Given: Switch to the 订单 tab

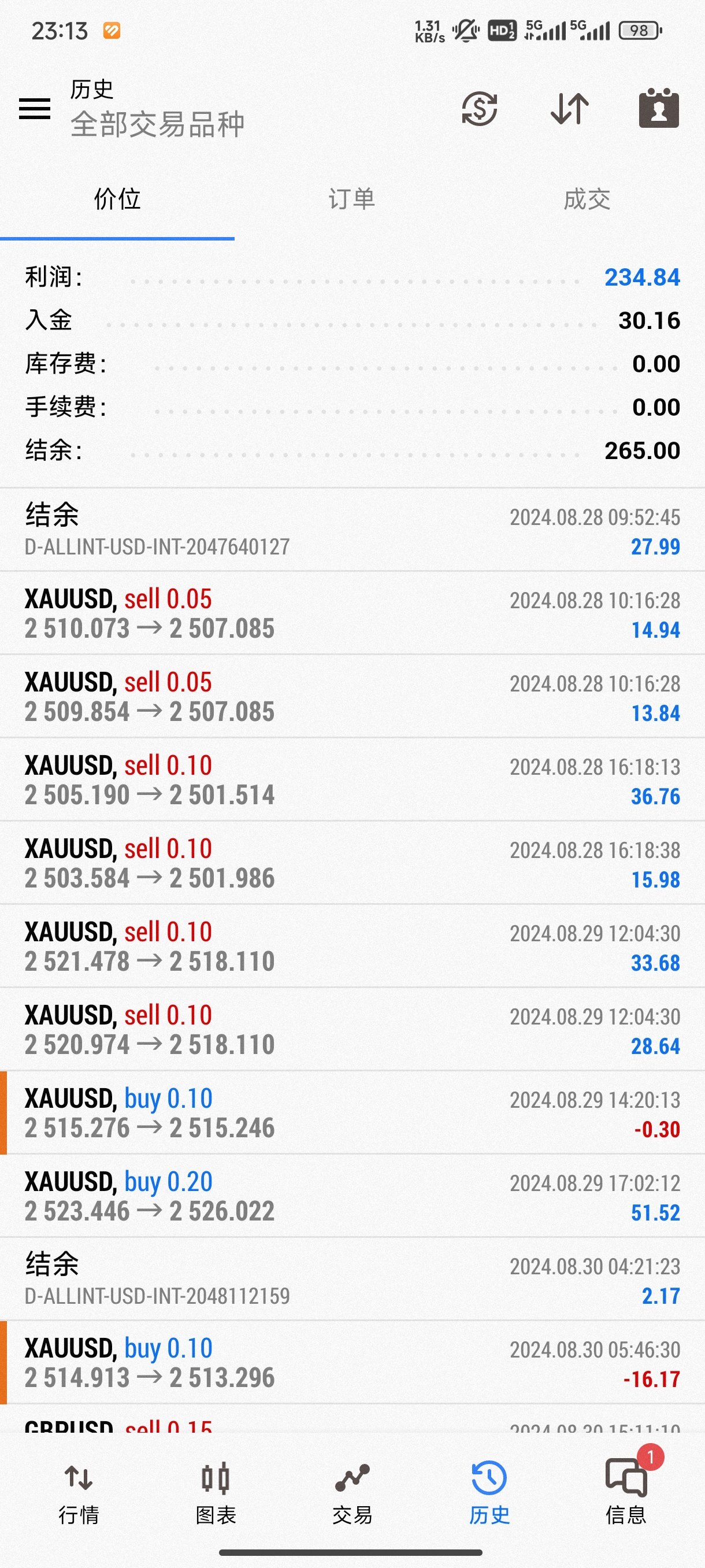Looking at the screenshot, I should coord(351,199).
